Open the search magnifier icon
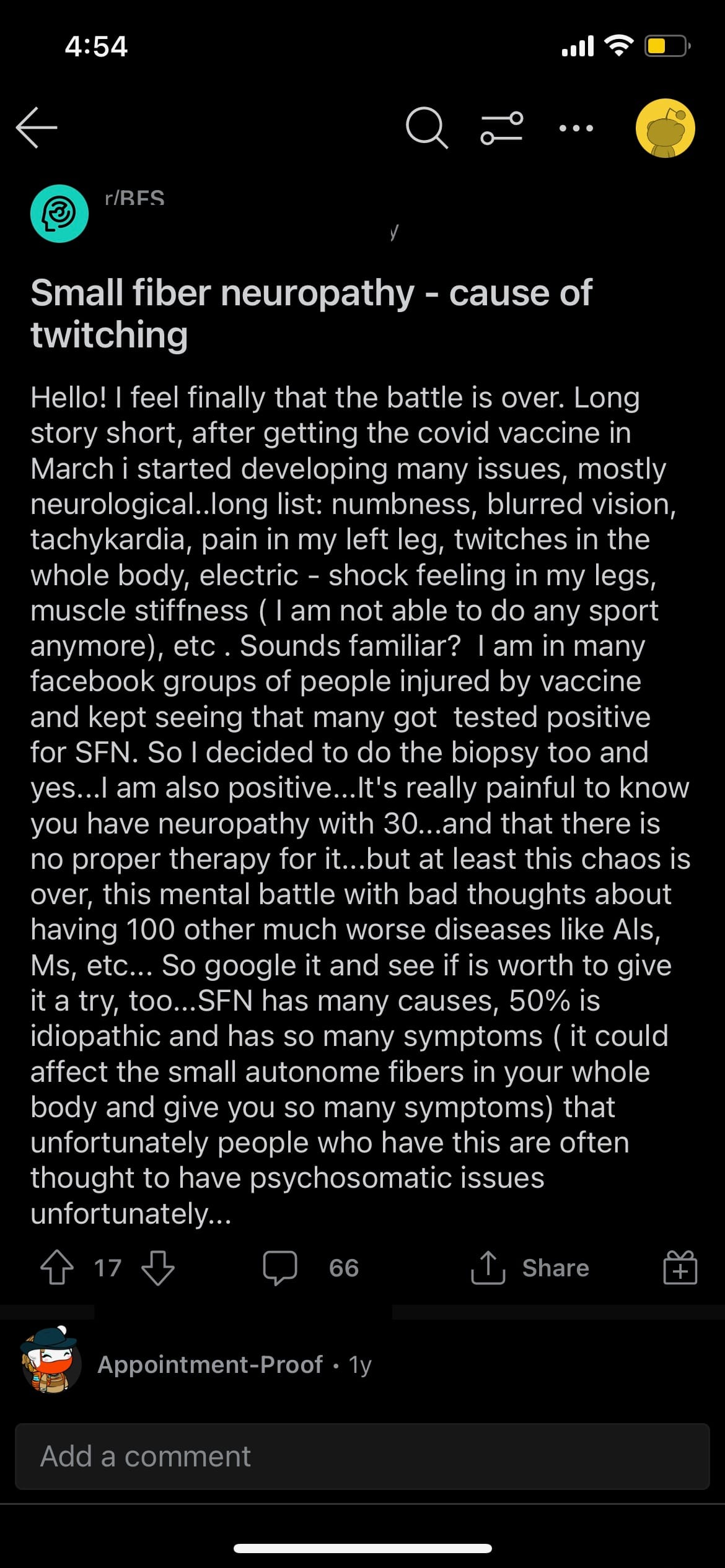725x1568 pixels. click(x=426, y=128)
